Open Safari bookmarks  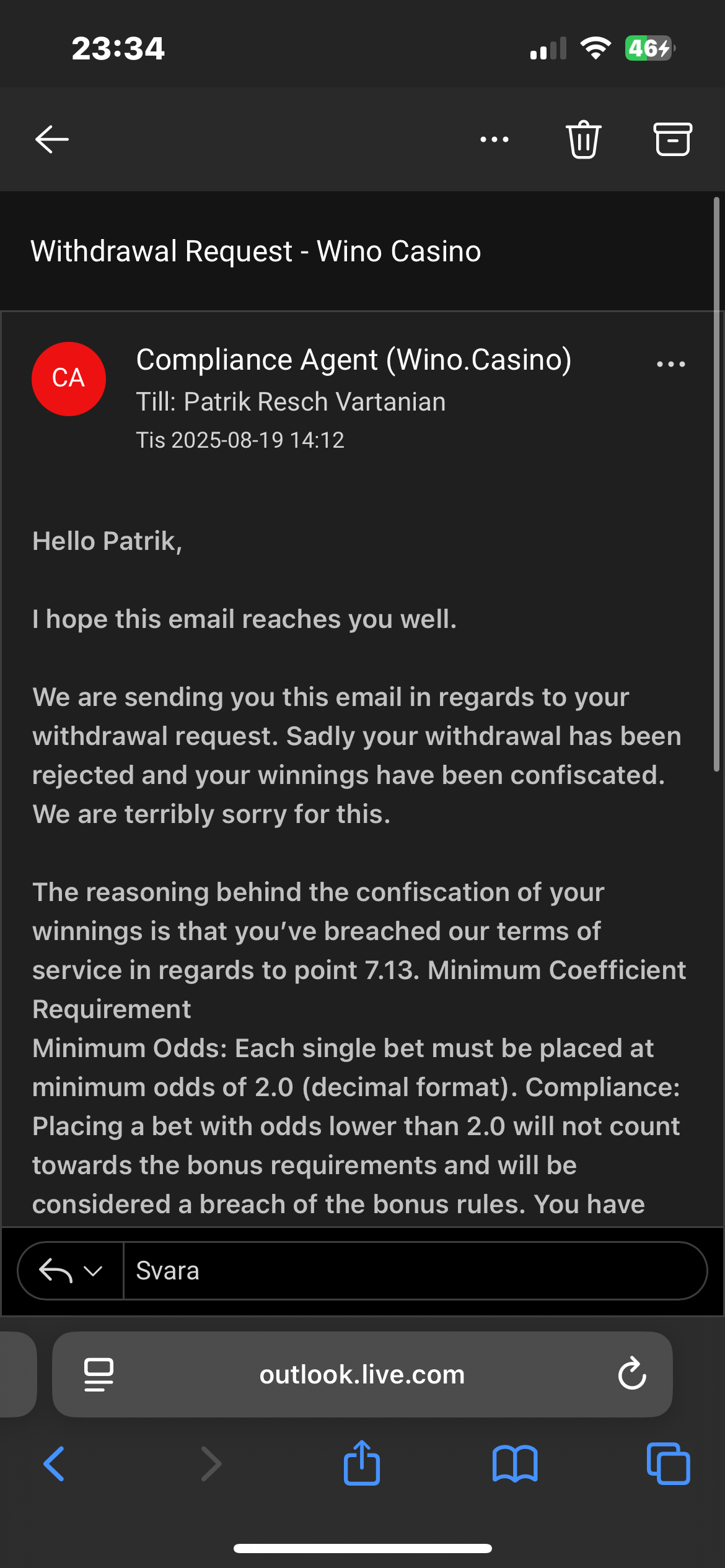point(515,1464)
